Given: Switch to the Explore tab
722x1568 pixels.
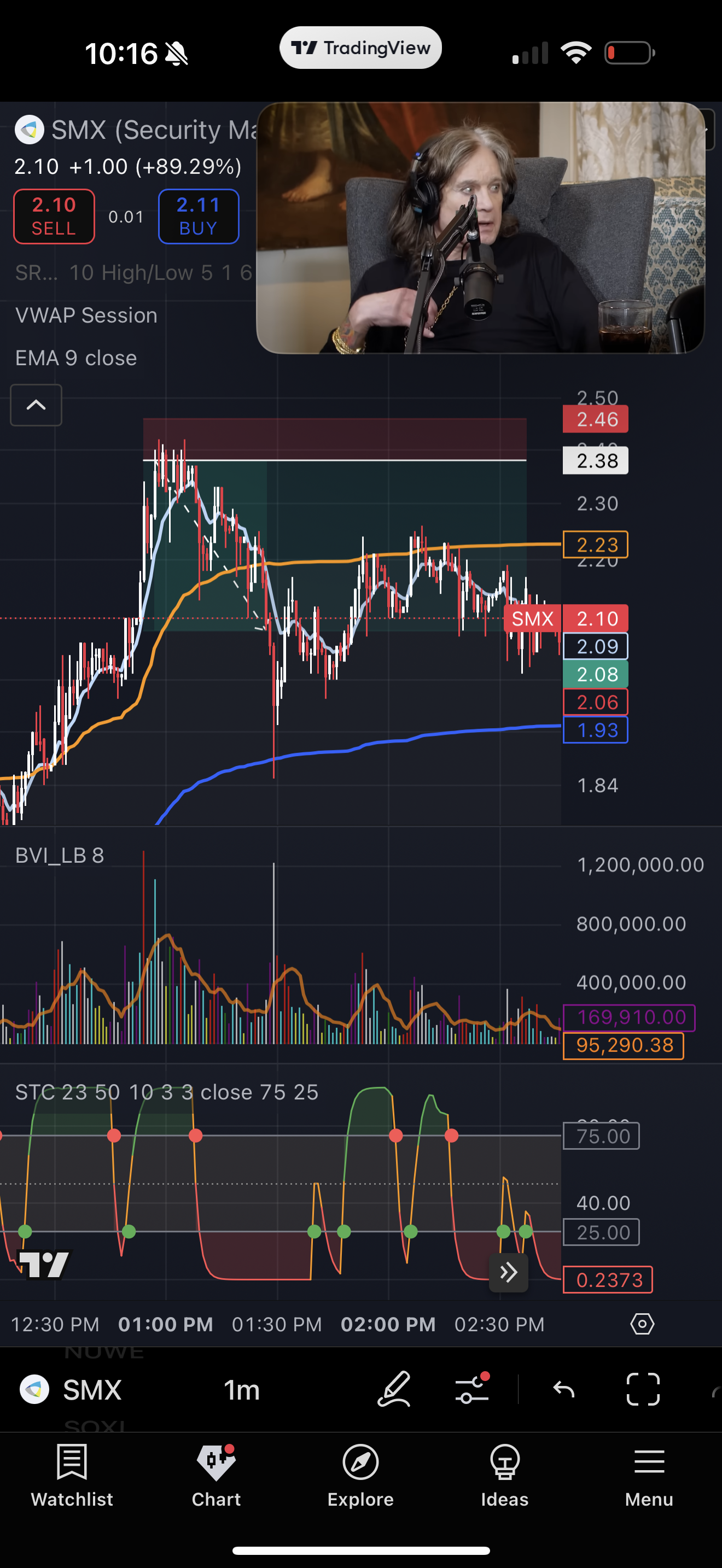Looking at the screenshot, I should point(360,1476).
